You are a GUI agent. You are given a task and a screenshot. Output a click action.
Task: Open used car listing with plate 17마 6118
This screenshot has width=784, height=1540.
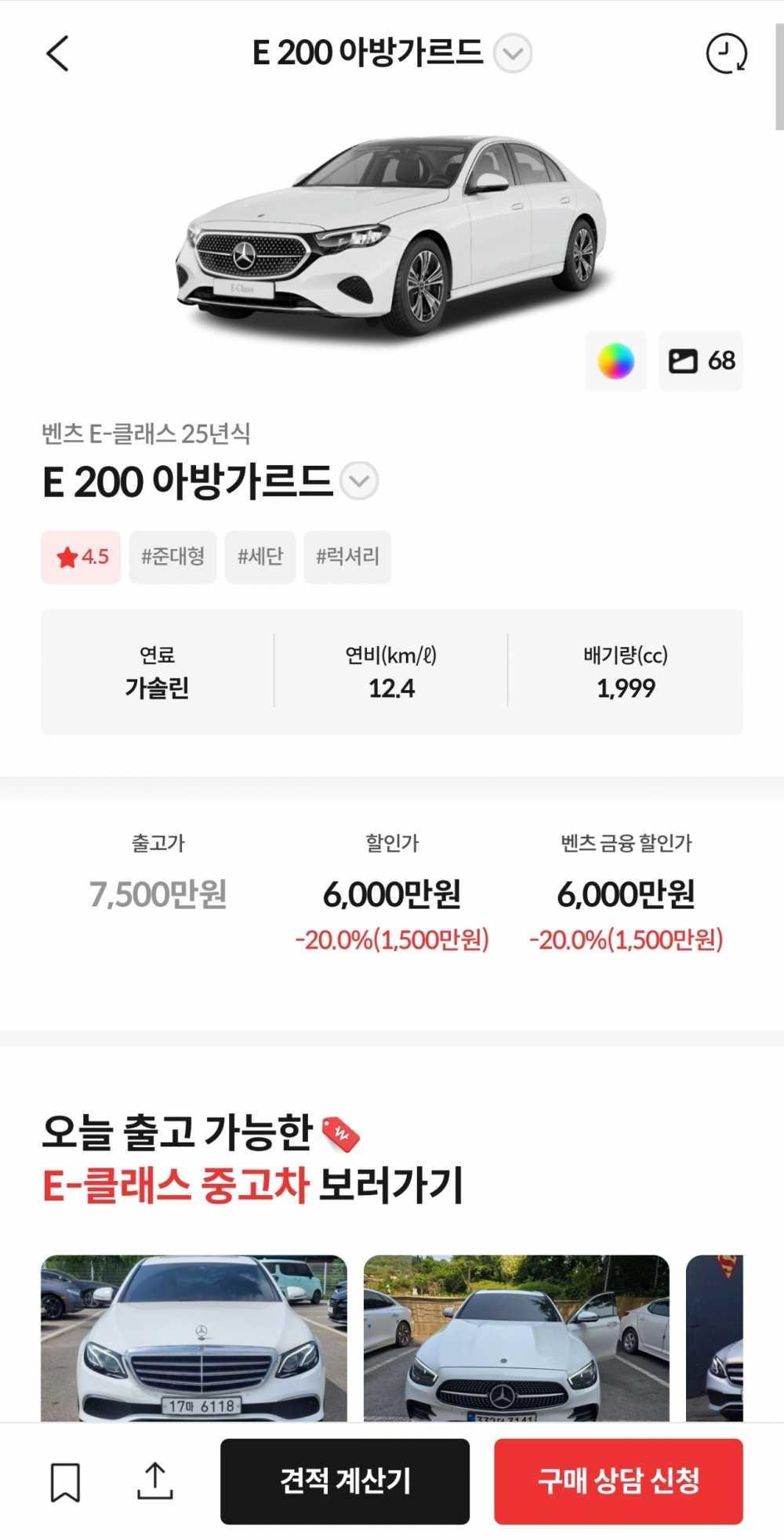(x=194, y=1338)
